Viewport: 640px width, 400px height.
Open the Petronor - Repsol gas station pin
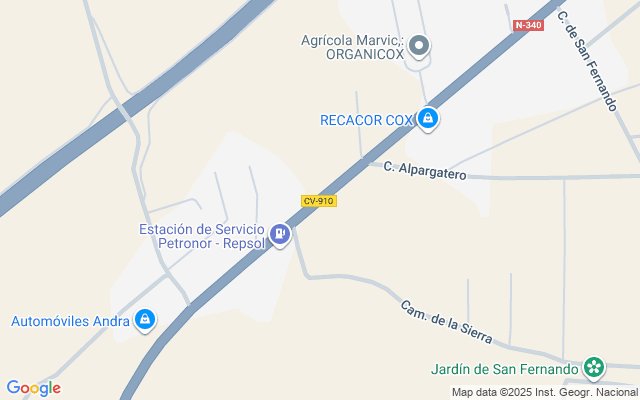(281, 235)
